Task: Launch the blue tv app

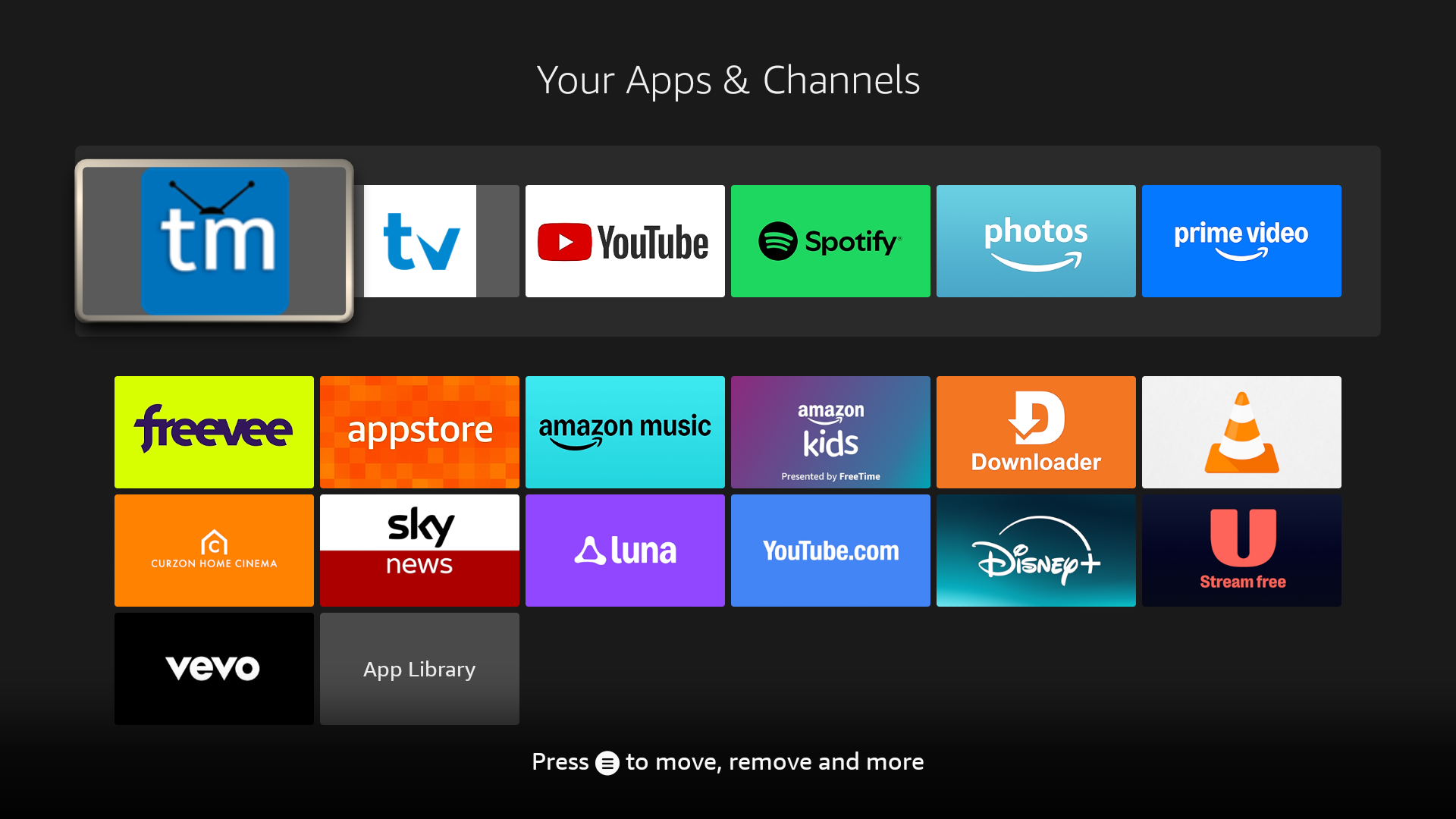Action: 422,241
